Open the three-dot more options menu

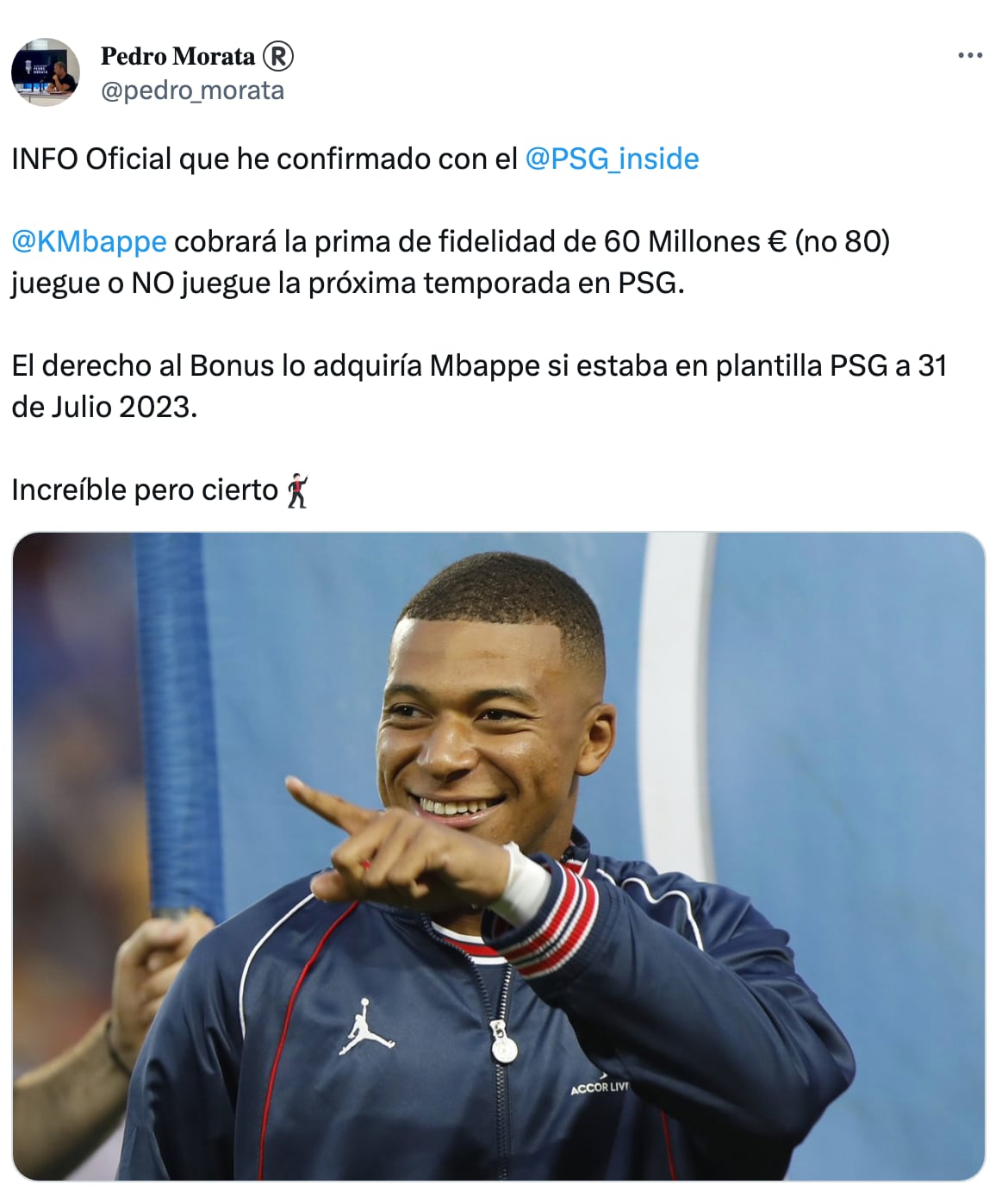pos(972,55)
